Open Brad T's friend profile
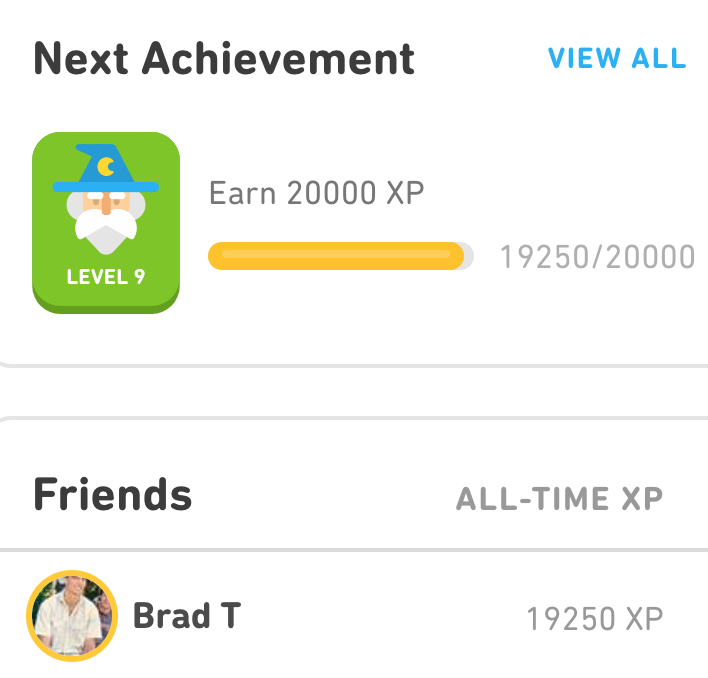Image resolution: width=708 pixels, height=678 pixels. click(186, 616)
